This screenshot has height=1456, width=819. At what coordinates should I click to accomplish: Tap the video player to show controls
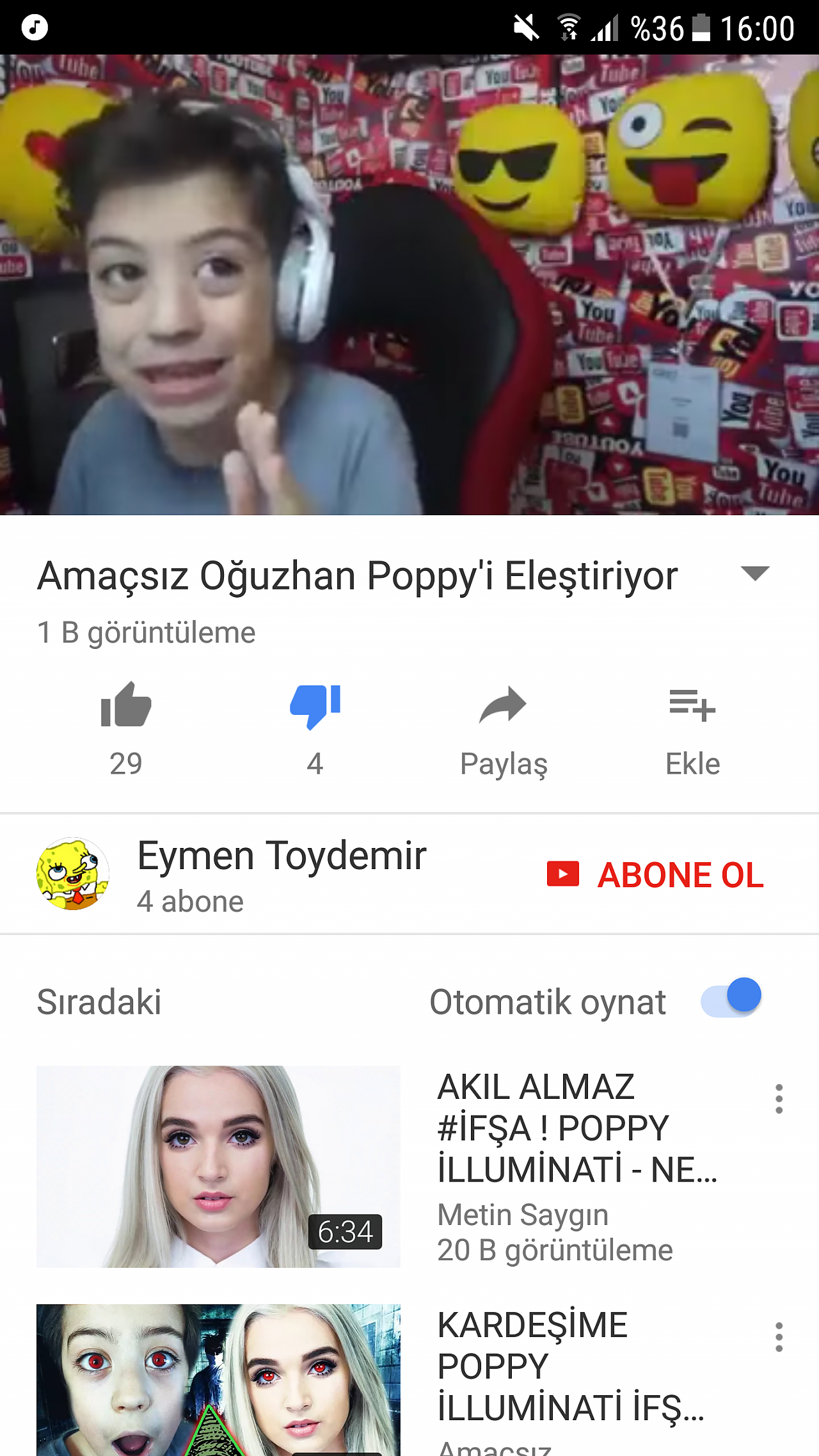409,285
